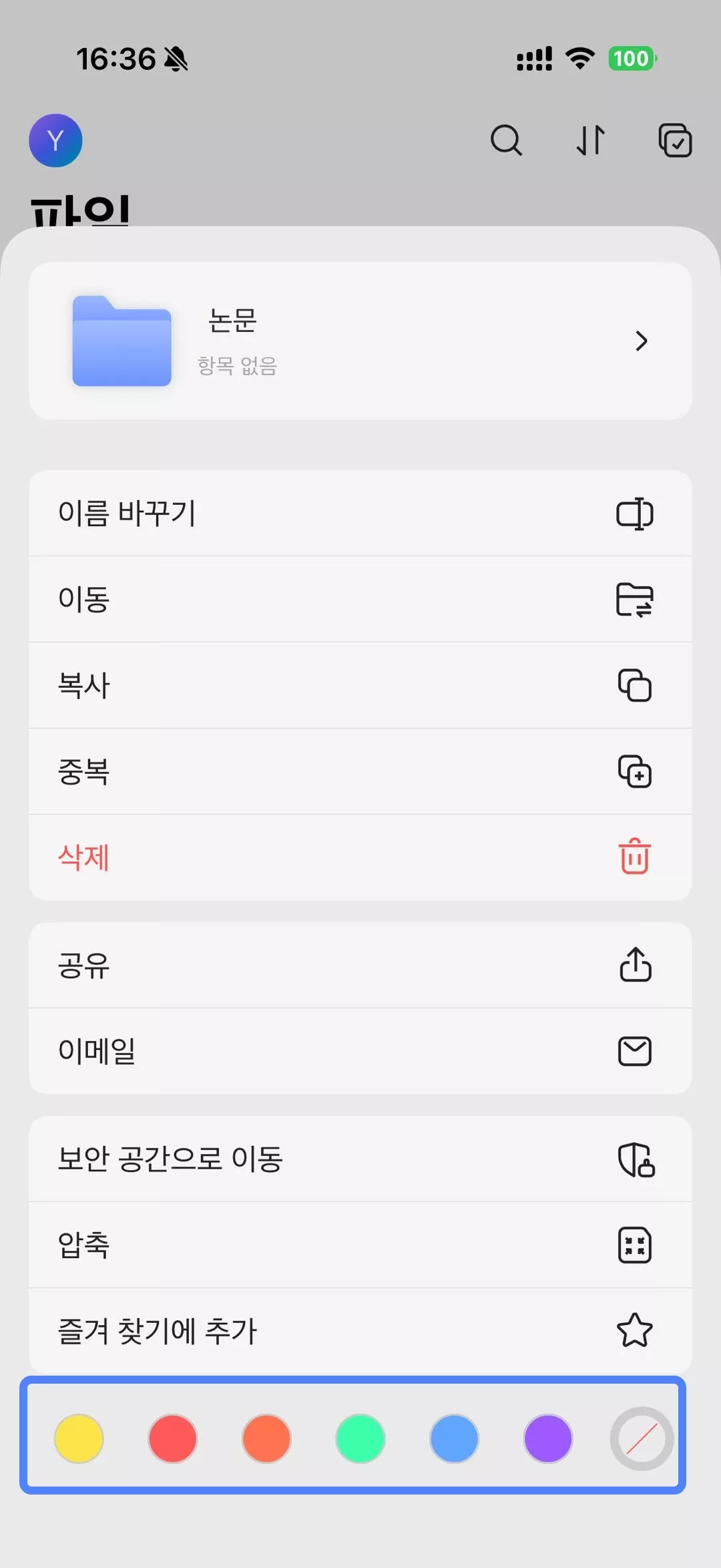The height and width of the screenshot is (1568, 721).
Task: Tap the star icon for 즐겨 찾기에 추가
Action: [635, 1330]
